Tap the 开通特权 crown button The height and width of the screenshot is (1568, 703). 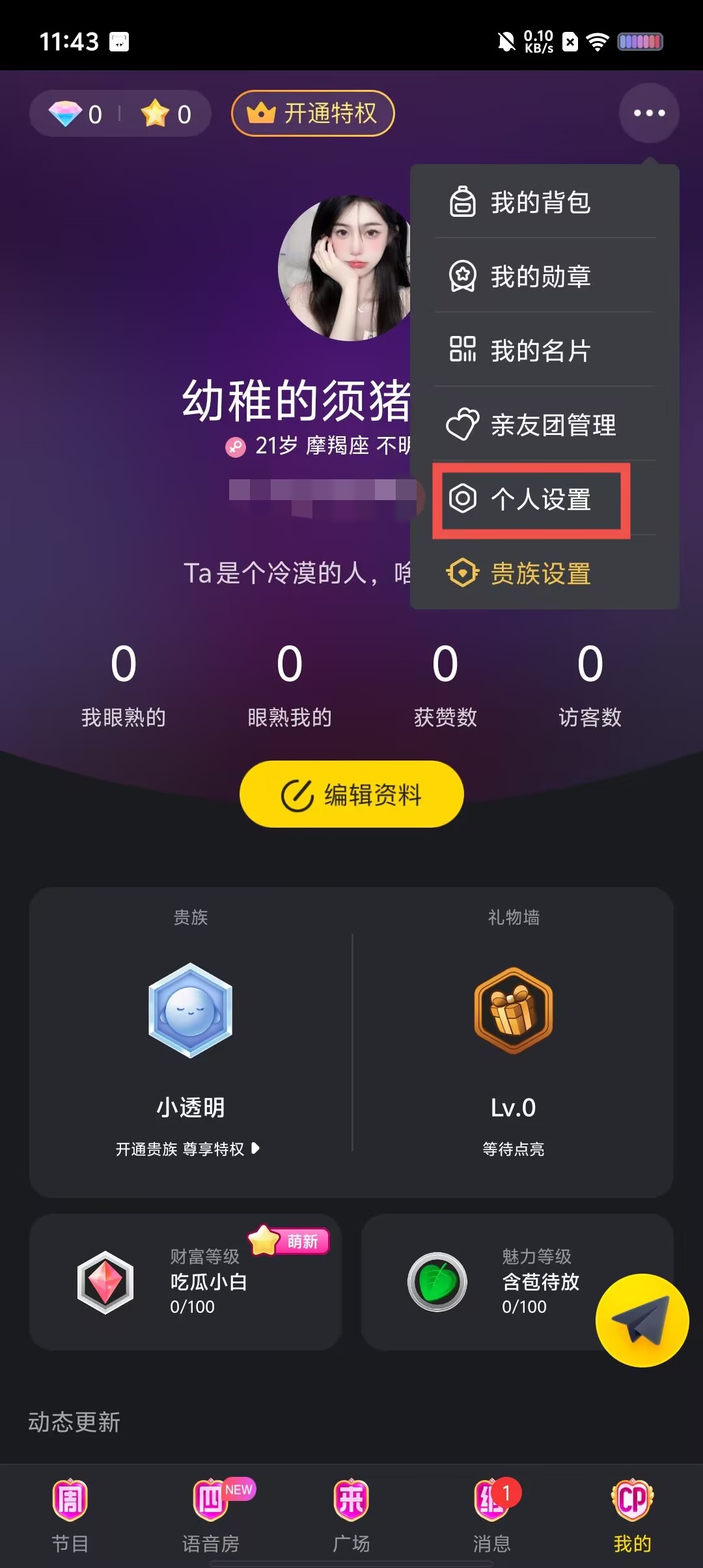tap(313, 113)
